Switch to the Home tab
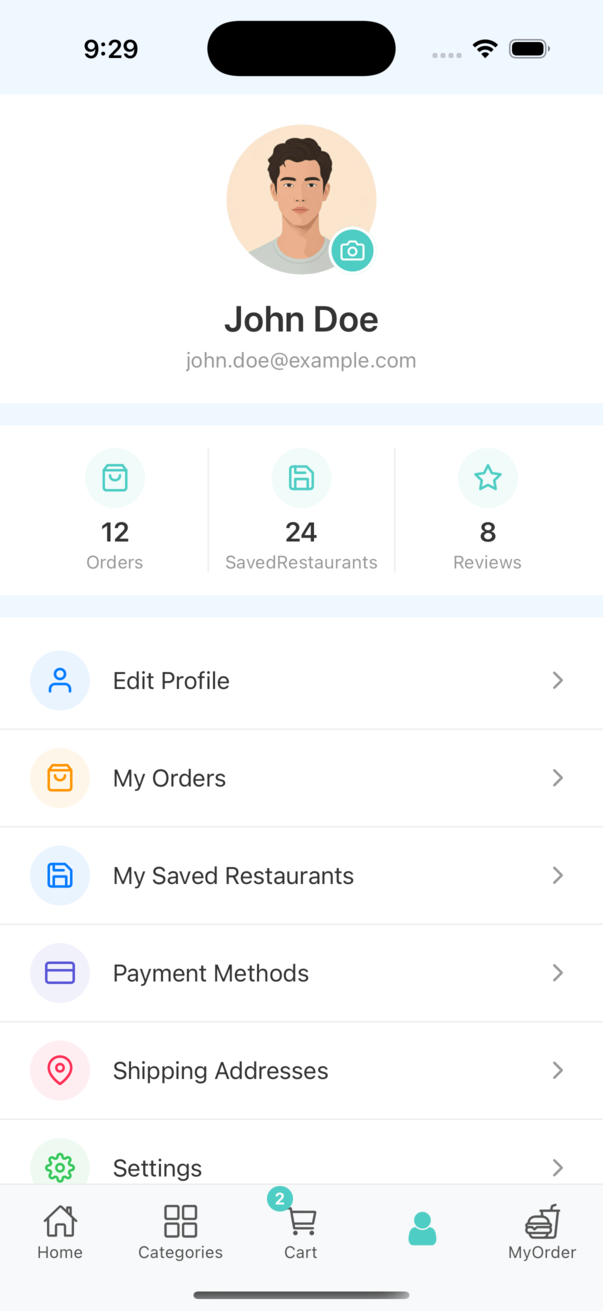The height and width of the screenshot is (1311, 603). [x=60, y=1232]
